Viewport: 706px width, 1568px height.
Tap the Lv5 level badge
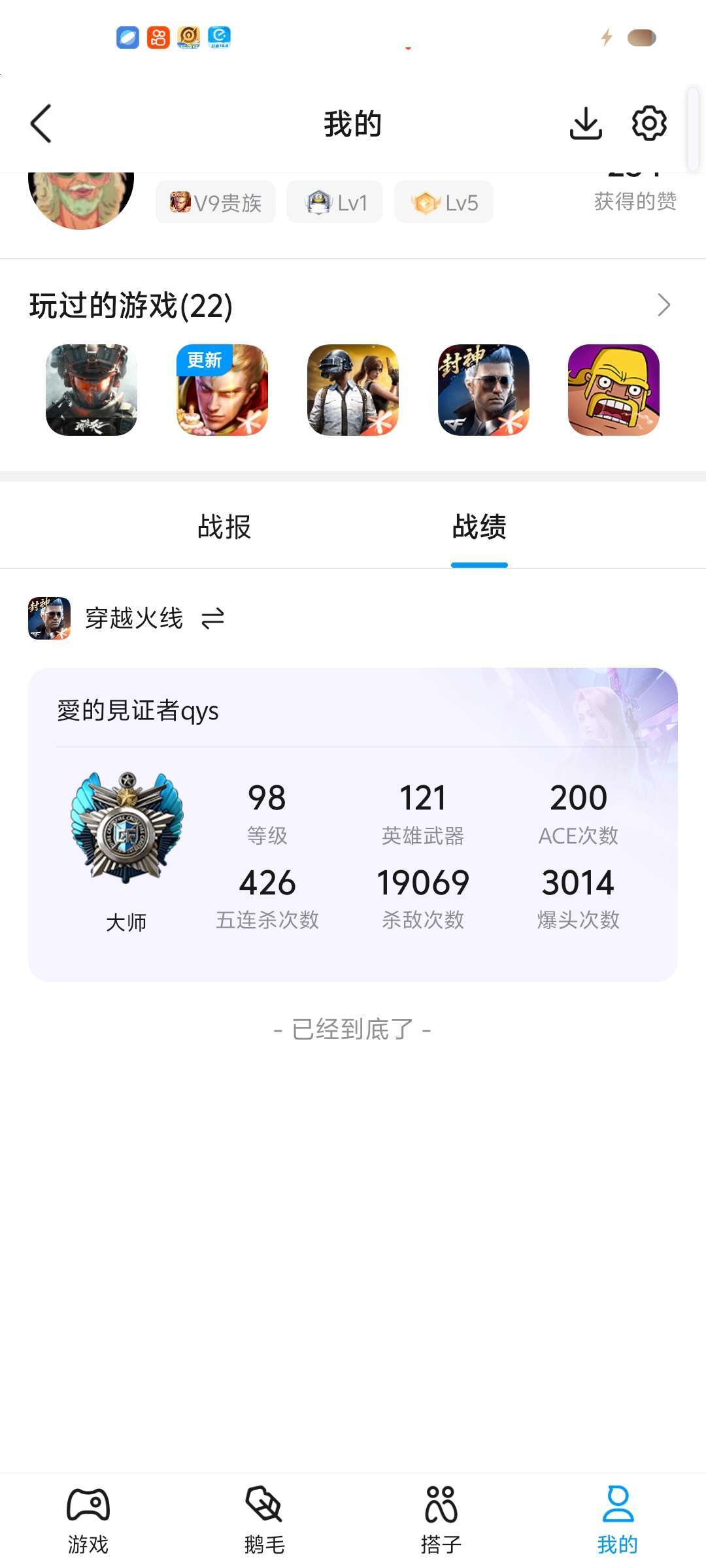tap(444, 203)
